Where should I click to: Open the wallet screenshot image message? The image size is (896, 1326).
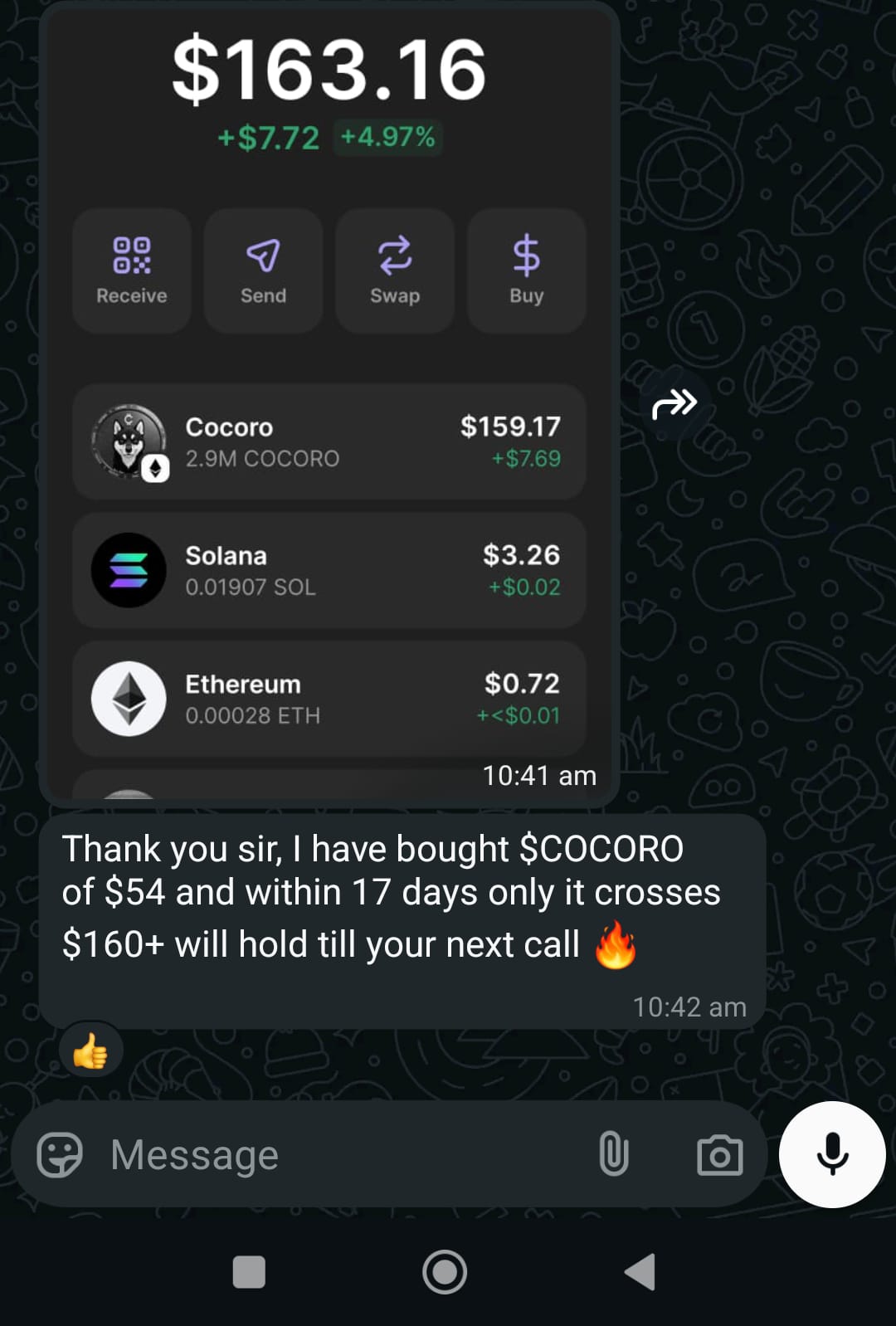point(329,398)
